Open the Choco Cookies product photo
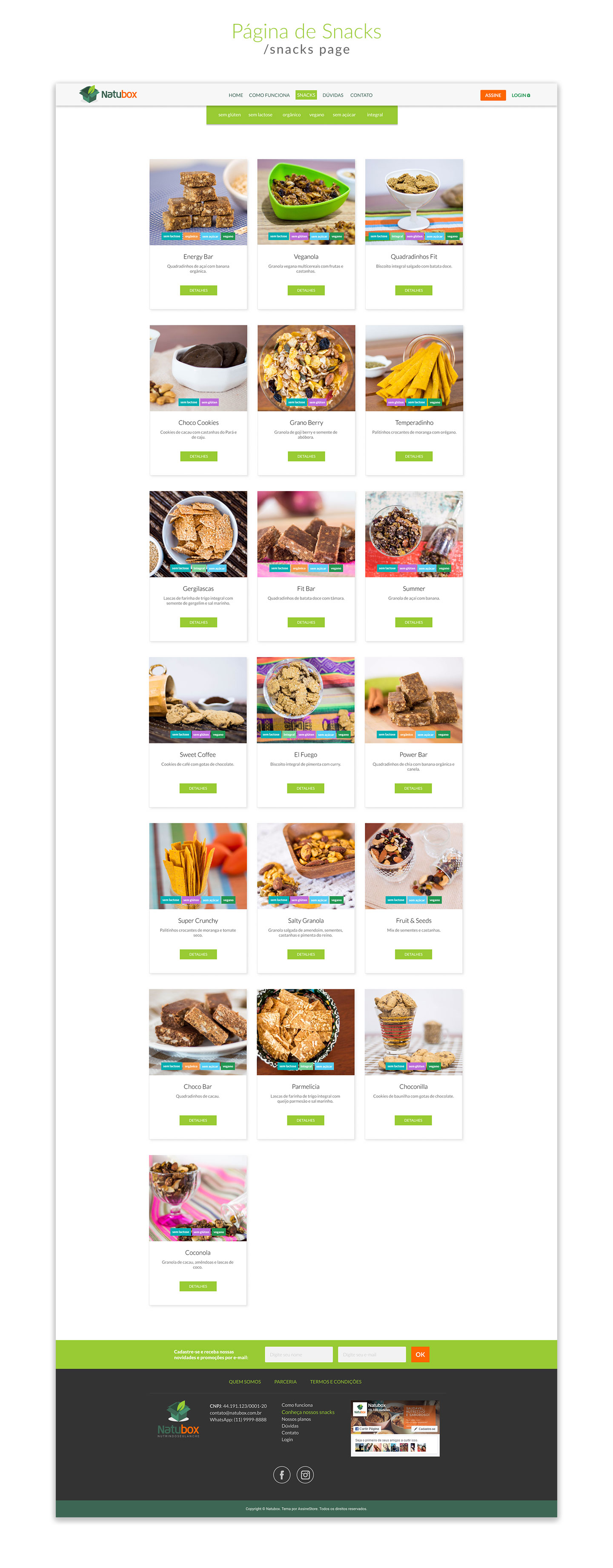The image size is (613, 1568). pos(198,368)
